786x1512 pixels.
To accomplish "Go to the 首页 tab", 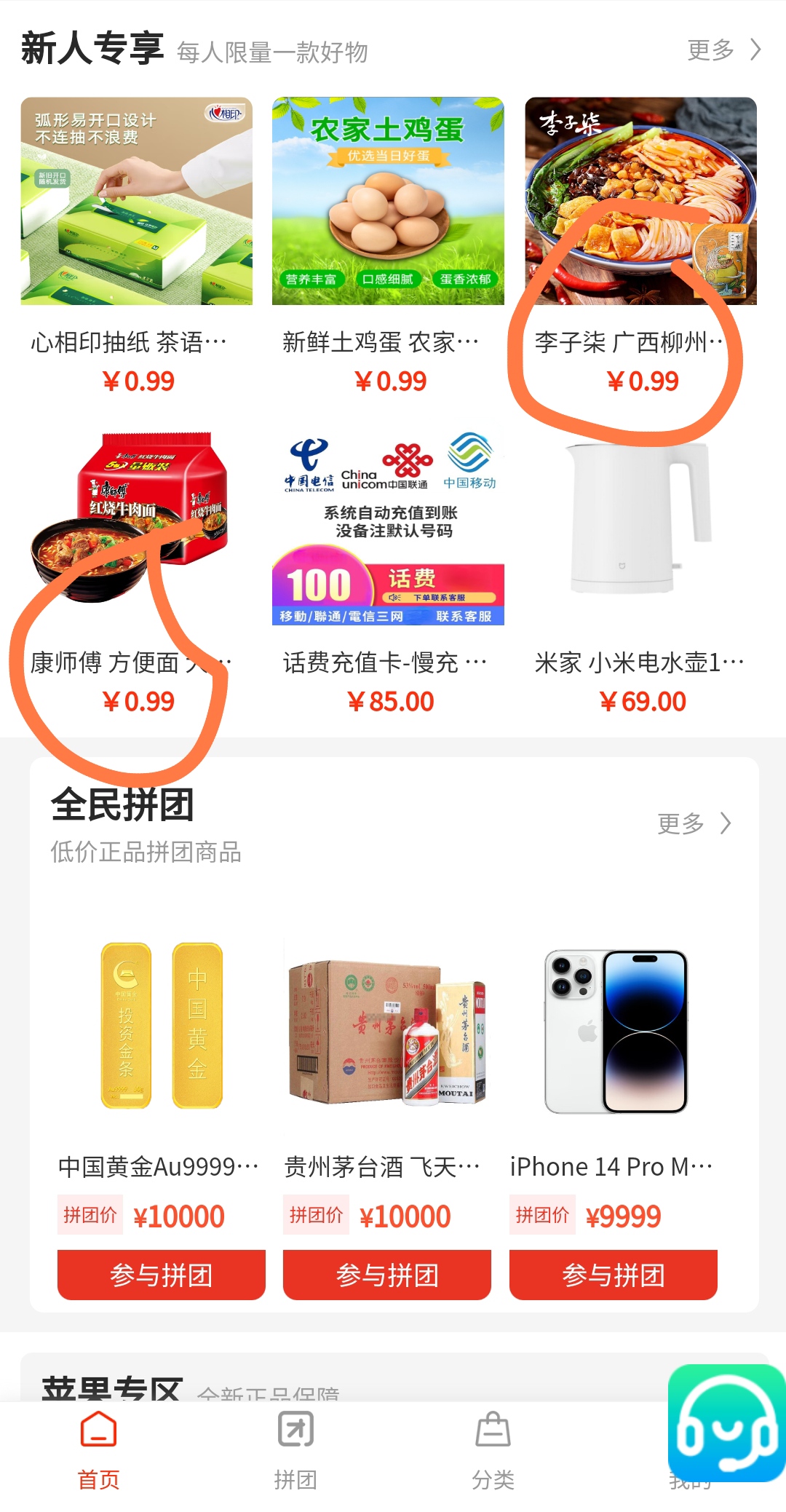I will click(x=98, y=1447).
